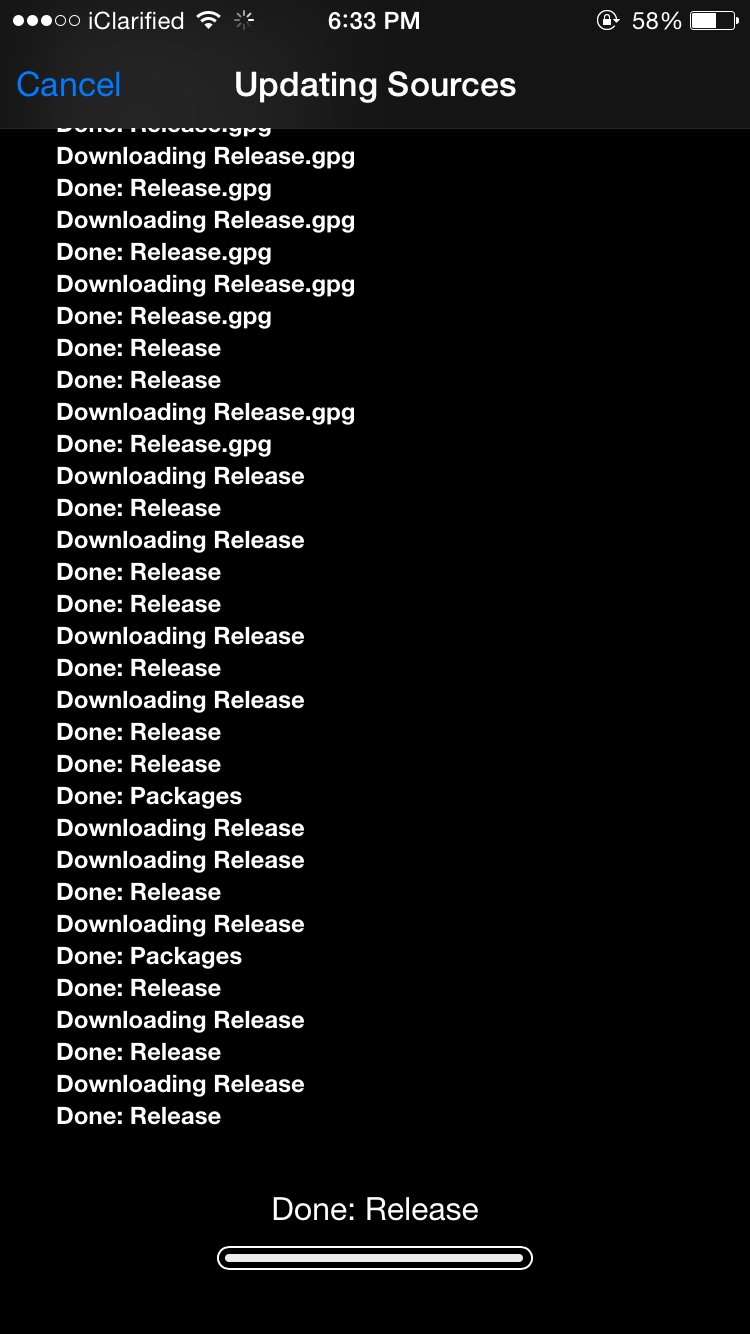Cancel the sources update
The width and height of the screenshot is (750, 1334).
click(x=69, y=85)
